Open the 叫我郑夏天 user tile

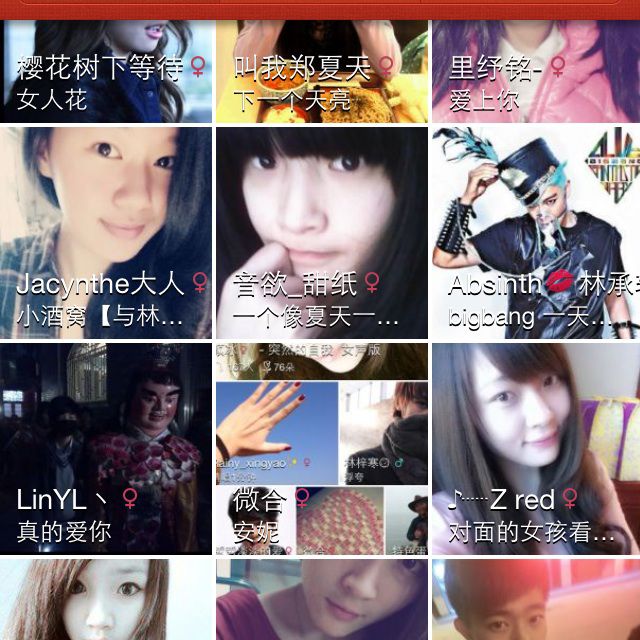pos(321,72)
